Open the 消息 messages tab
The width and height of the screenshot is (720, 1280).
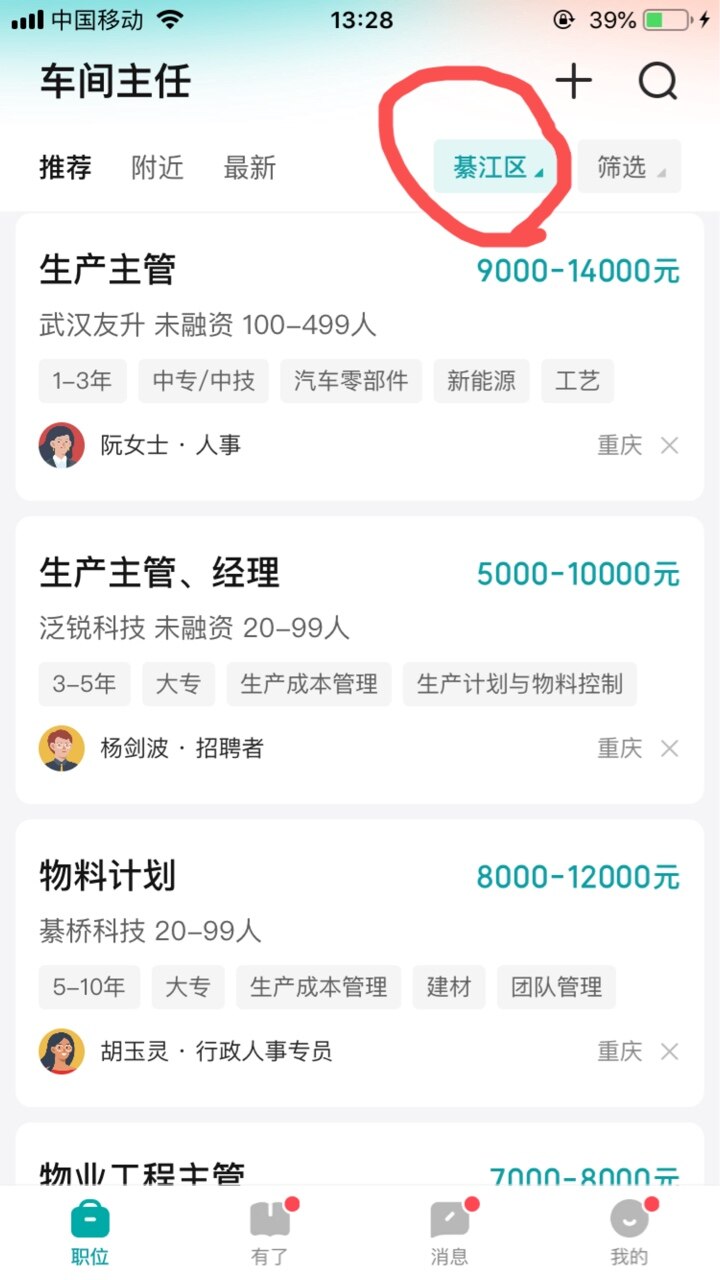(x=449, y=1233)
